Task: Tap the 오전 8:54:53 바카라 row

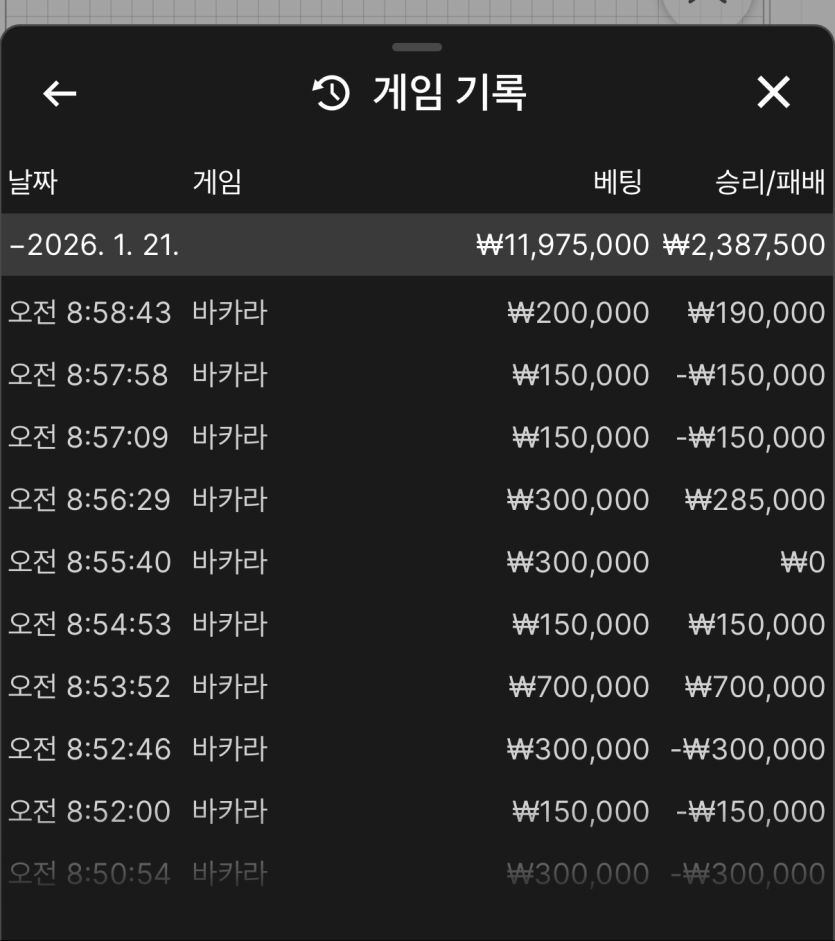Action: 416,624
